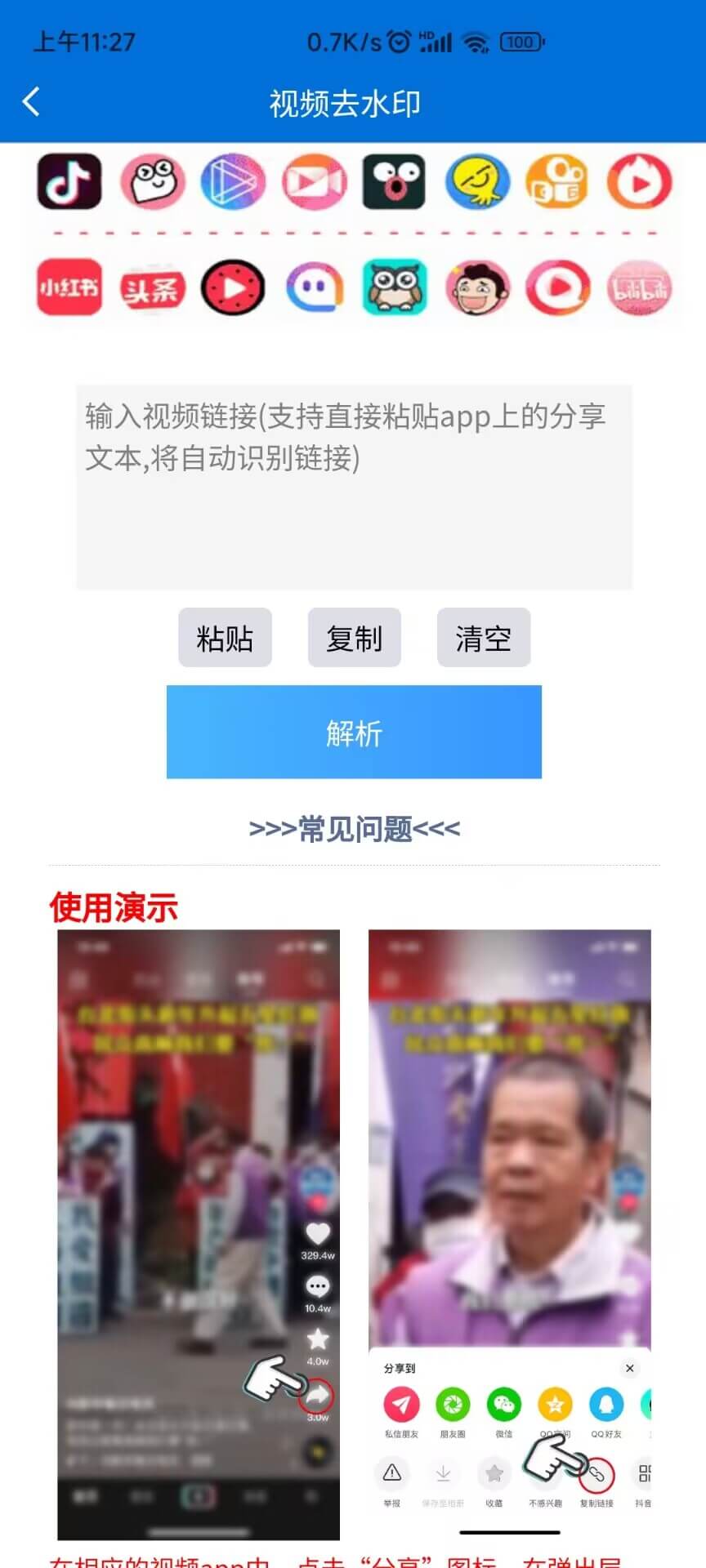Go back using the top-left arrow
This screenshot has height=1568, width=706.
pyautogui.click(x=31, y=102)
